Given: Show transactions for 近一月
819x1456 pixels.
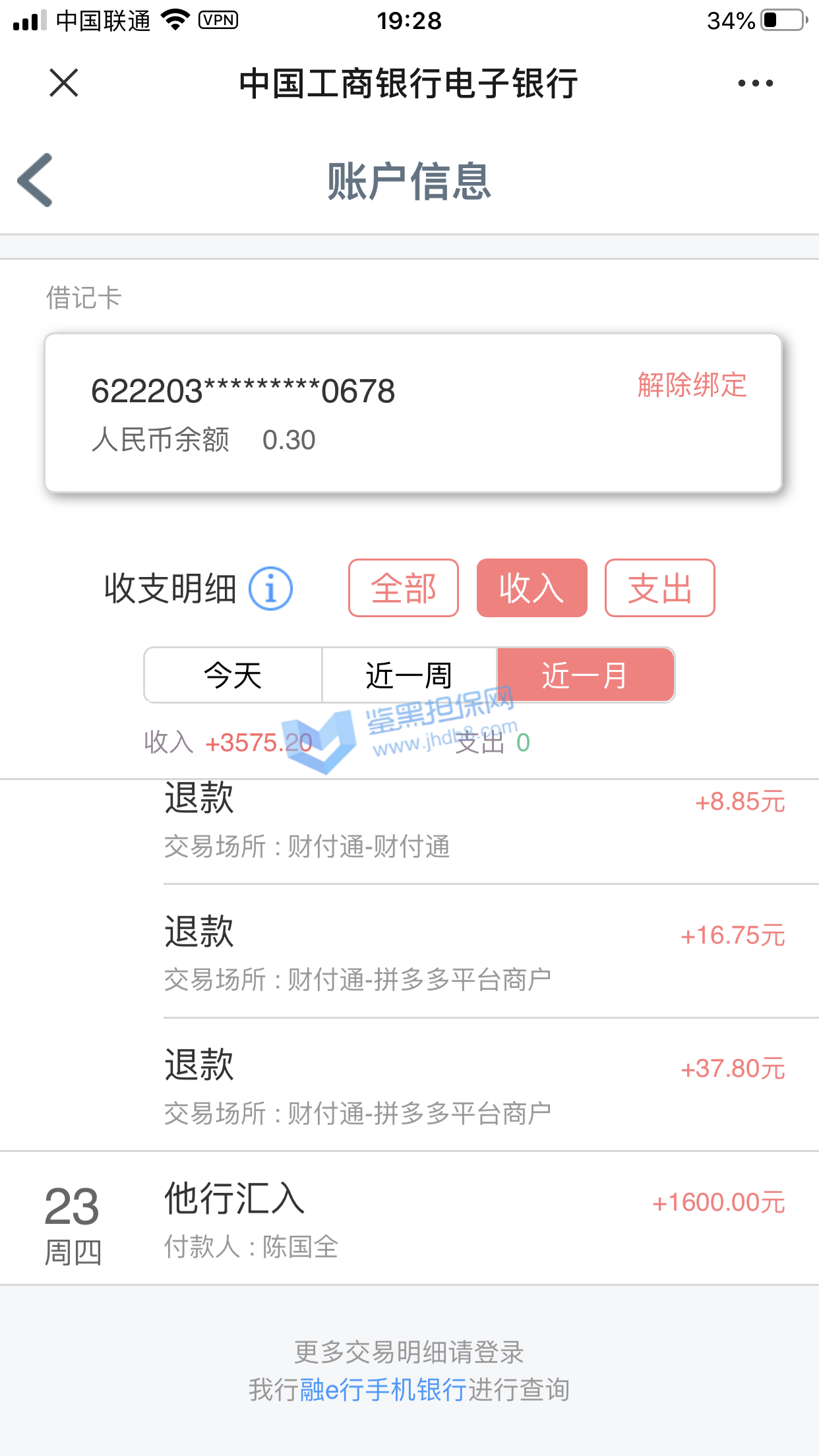Looking at the screenshot, I should [x=586, y=675].
